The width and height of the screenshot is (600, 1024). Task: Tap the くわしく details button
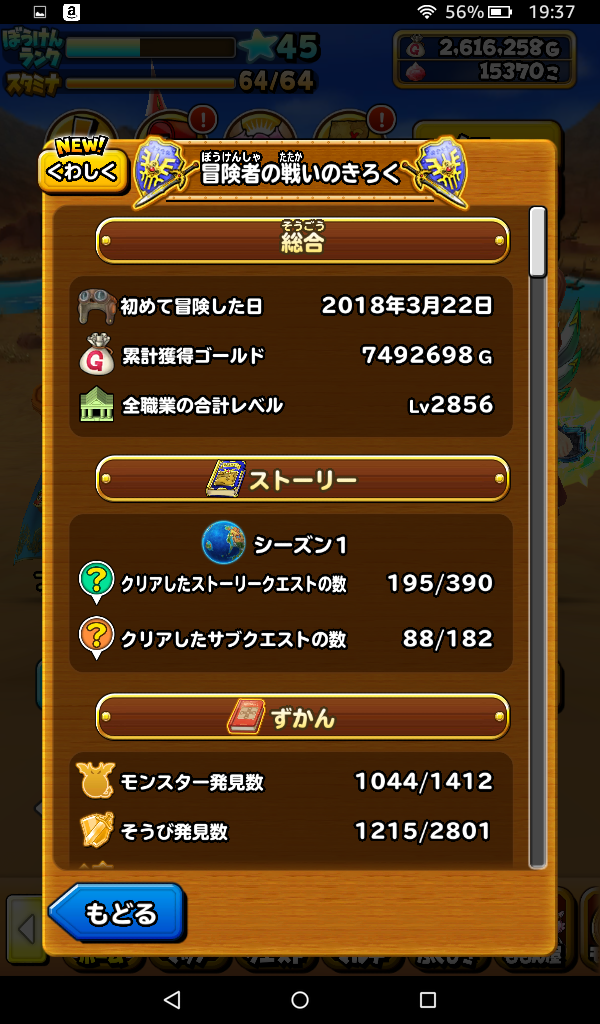click(x=84, y=170)
